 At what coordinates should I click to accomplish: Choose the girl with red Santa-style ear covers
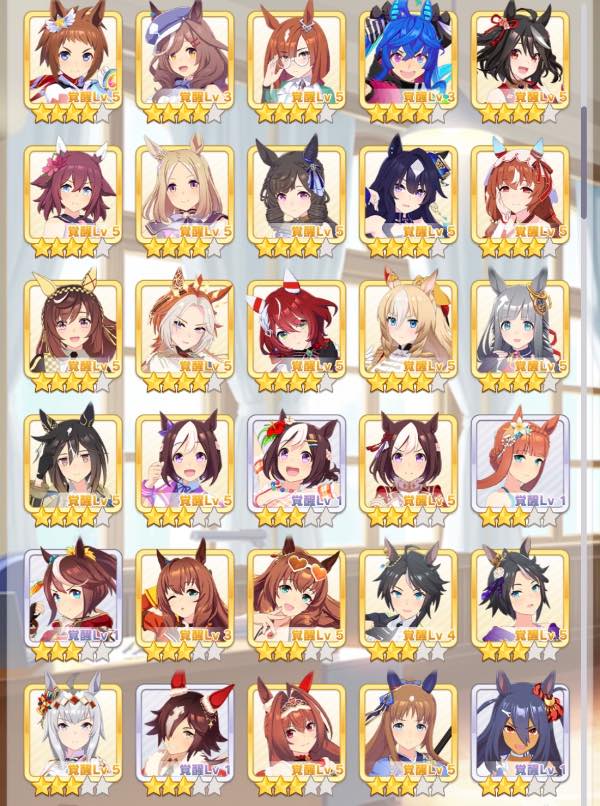coord(185,734)
